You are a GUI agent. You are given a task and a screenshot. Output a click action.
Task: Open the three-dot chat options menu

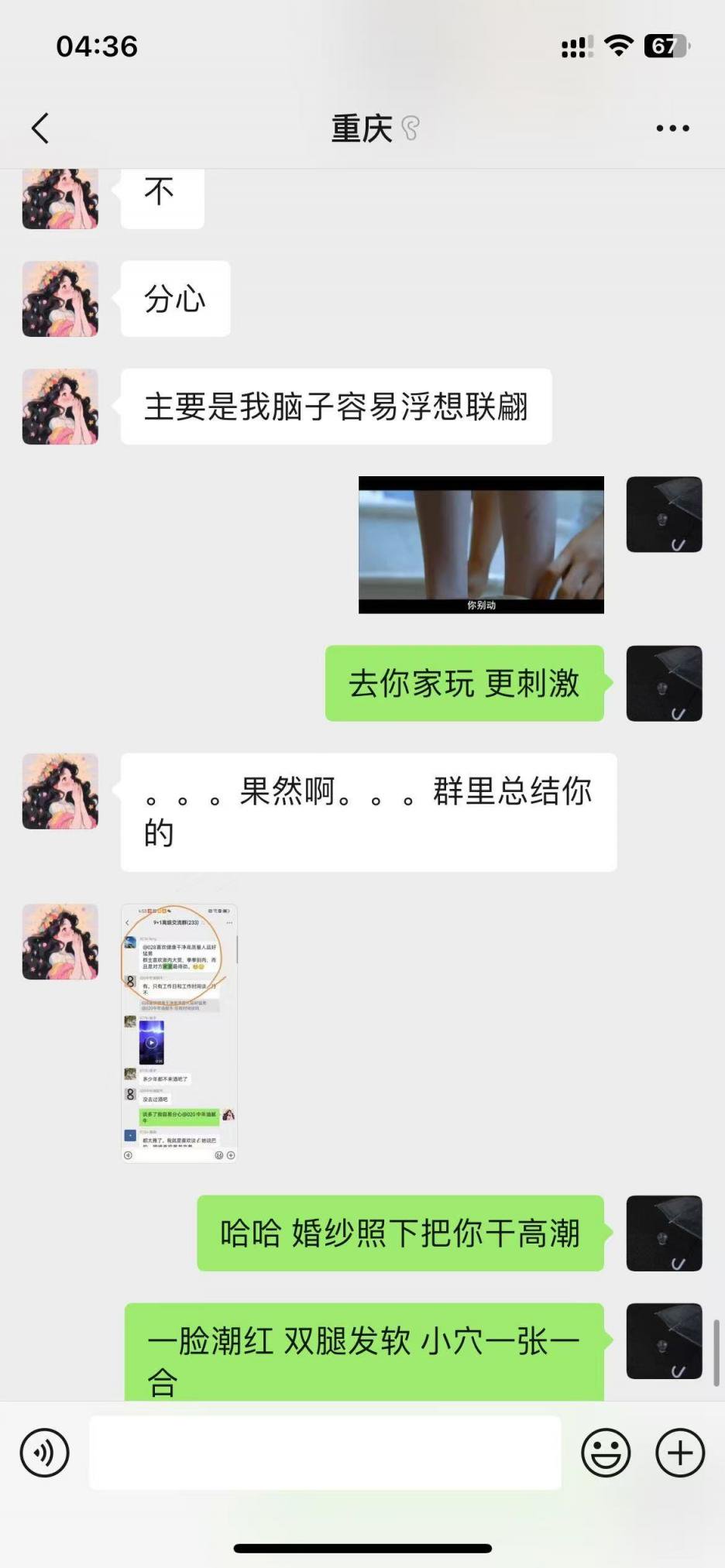point(672,129)
